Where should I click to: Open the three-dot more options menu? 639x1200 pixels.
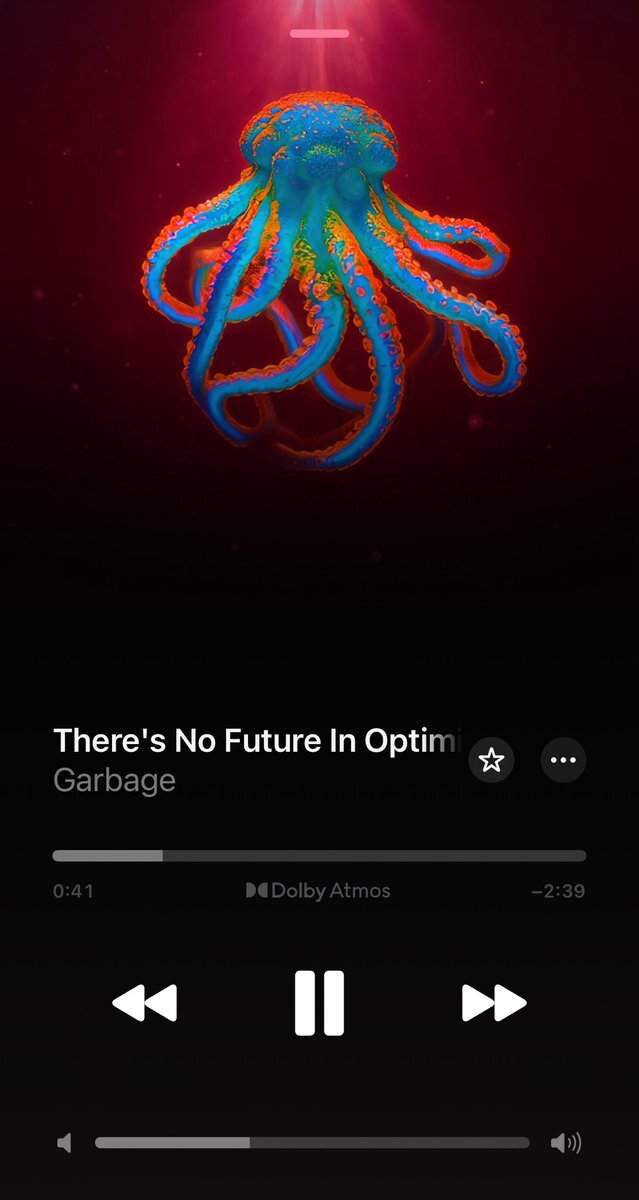(x=564, y=761)
